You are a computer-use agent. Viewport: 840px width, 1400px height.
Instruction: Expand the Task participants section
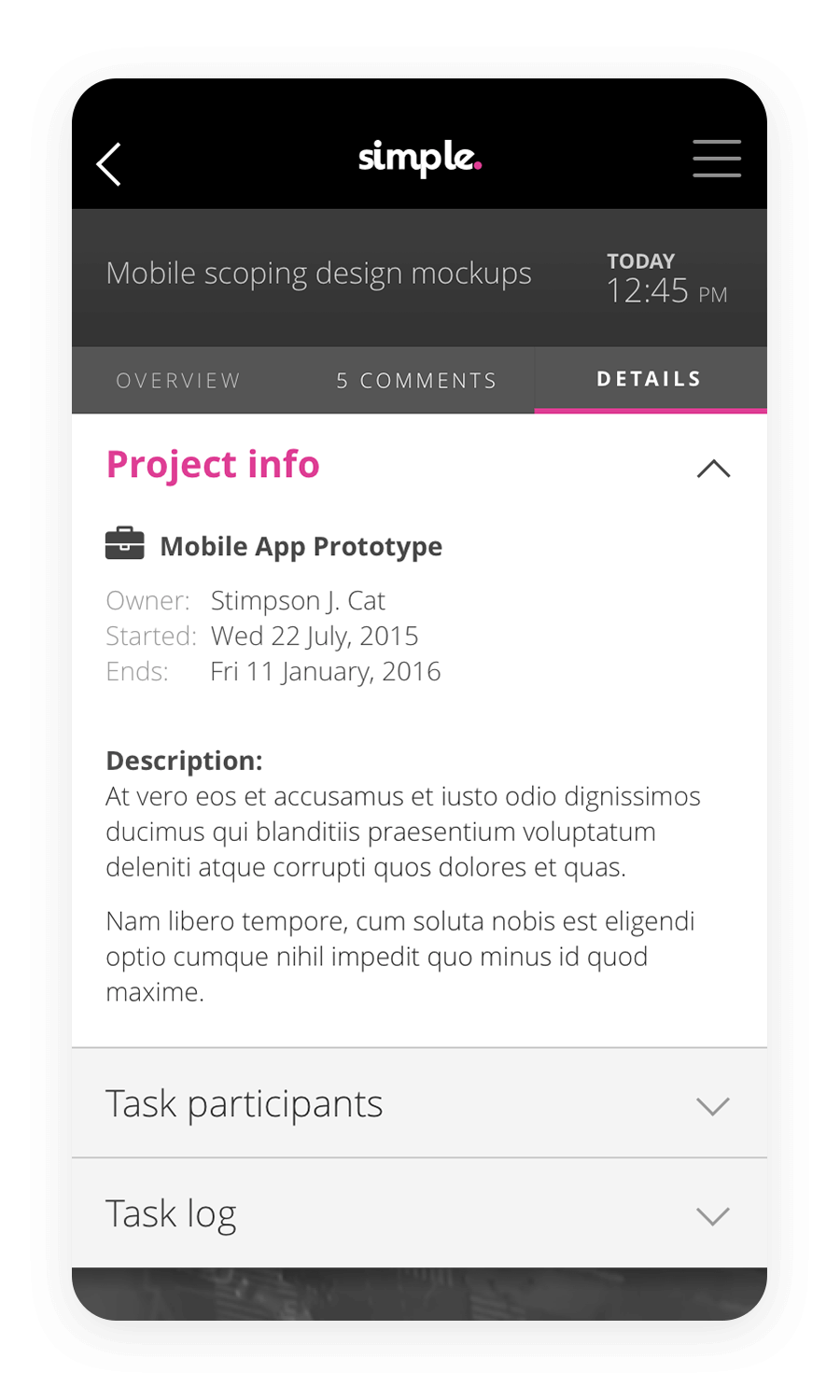tap(712, 1106)
